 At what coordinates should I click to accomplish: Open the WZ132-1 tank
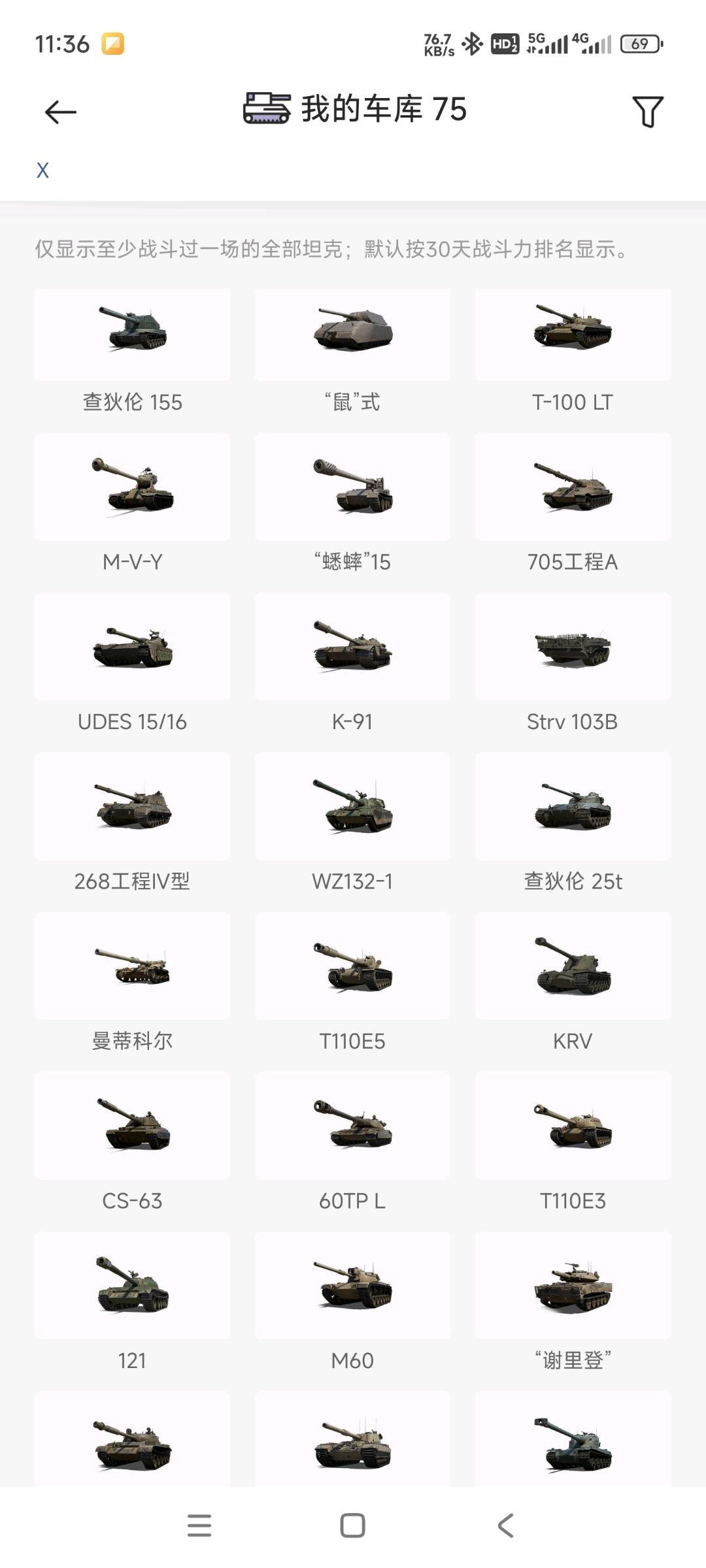click(352, 824)
